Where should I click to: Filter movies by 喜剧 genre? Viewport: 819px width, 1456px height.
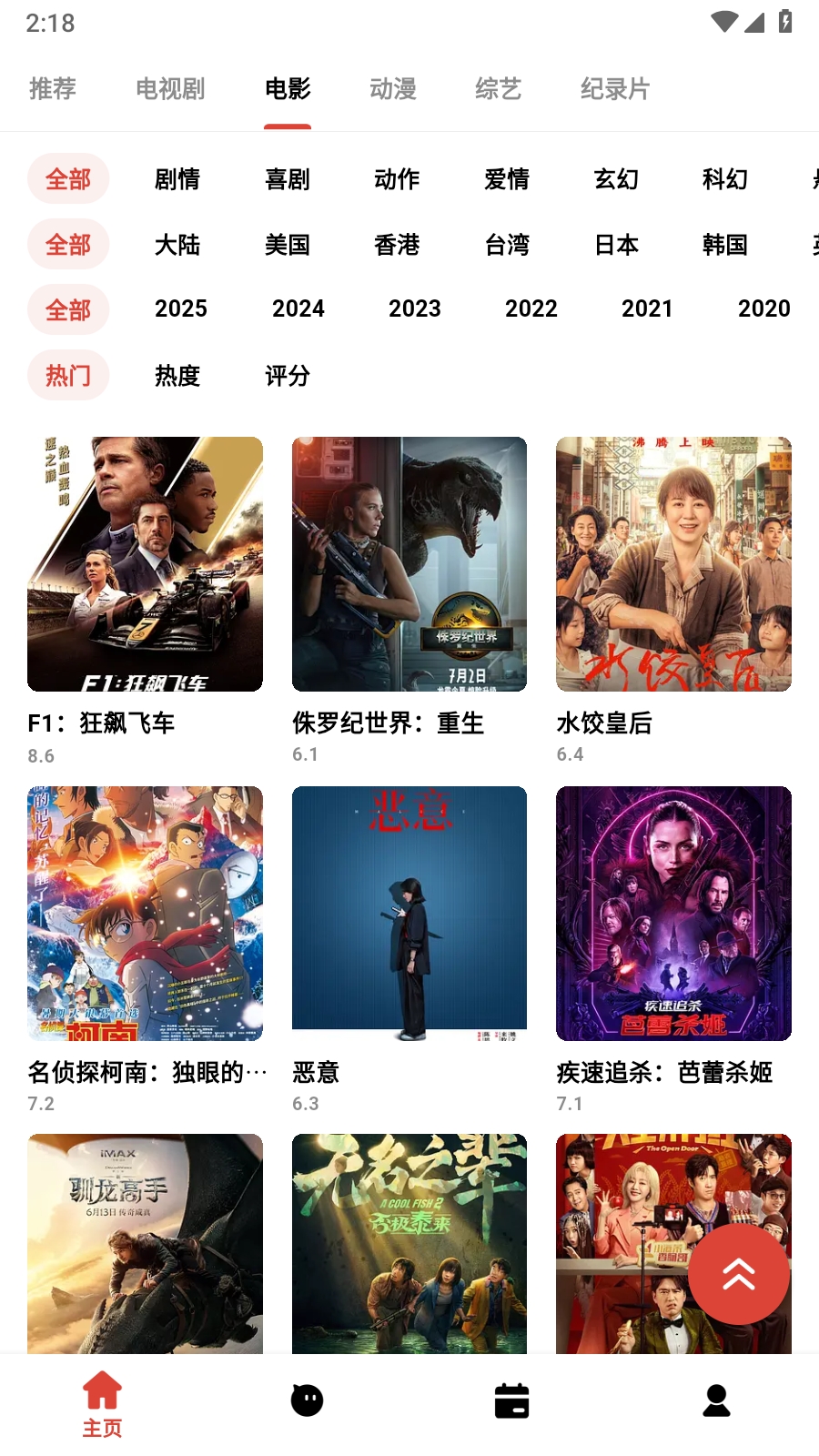pyautogui.click(x=288, y=179)
